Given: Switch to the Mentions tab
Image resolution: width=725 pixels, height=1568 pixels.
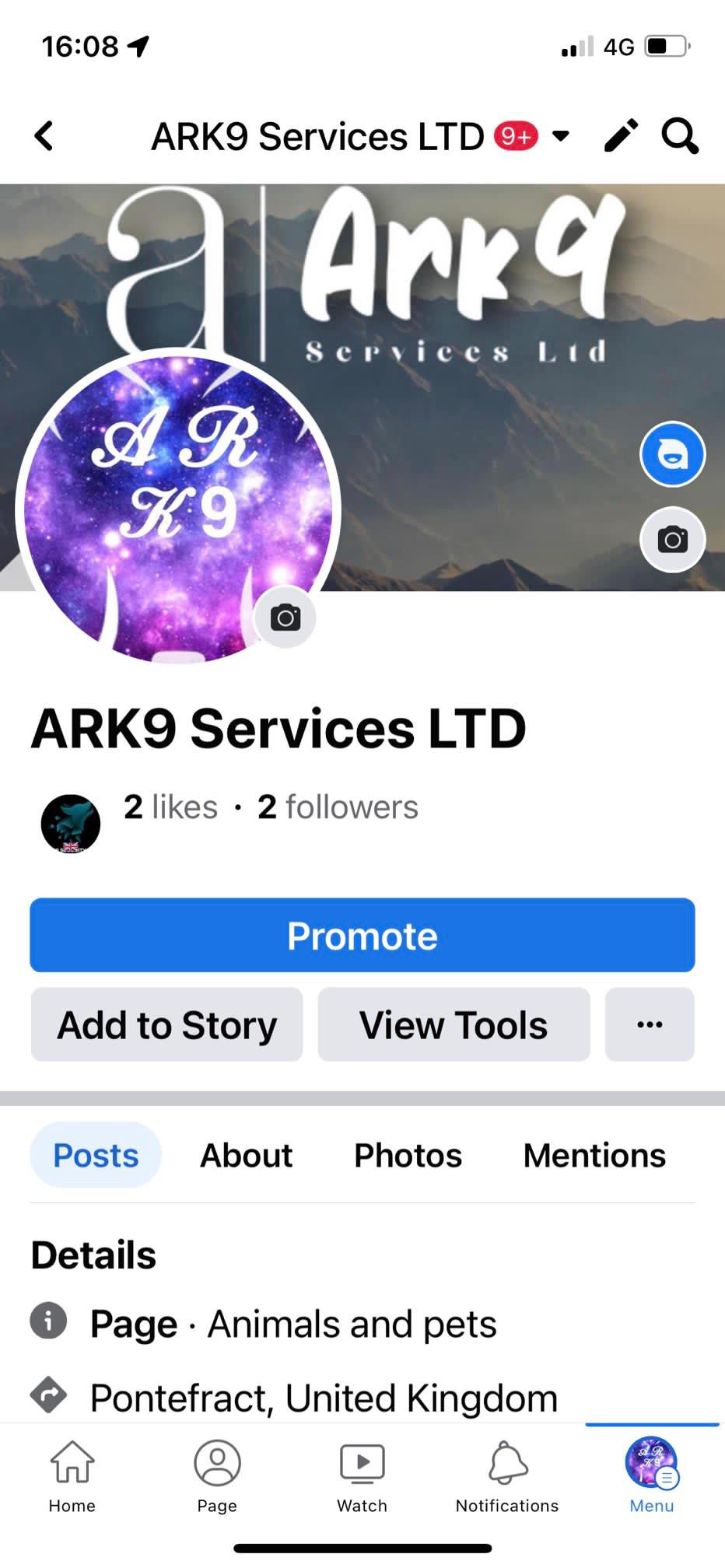Looking at the screenshot, I should pos(594,1155).
